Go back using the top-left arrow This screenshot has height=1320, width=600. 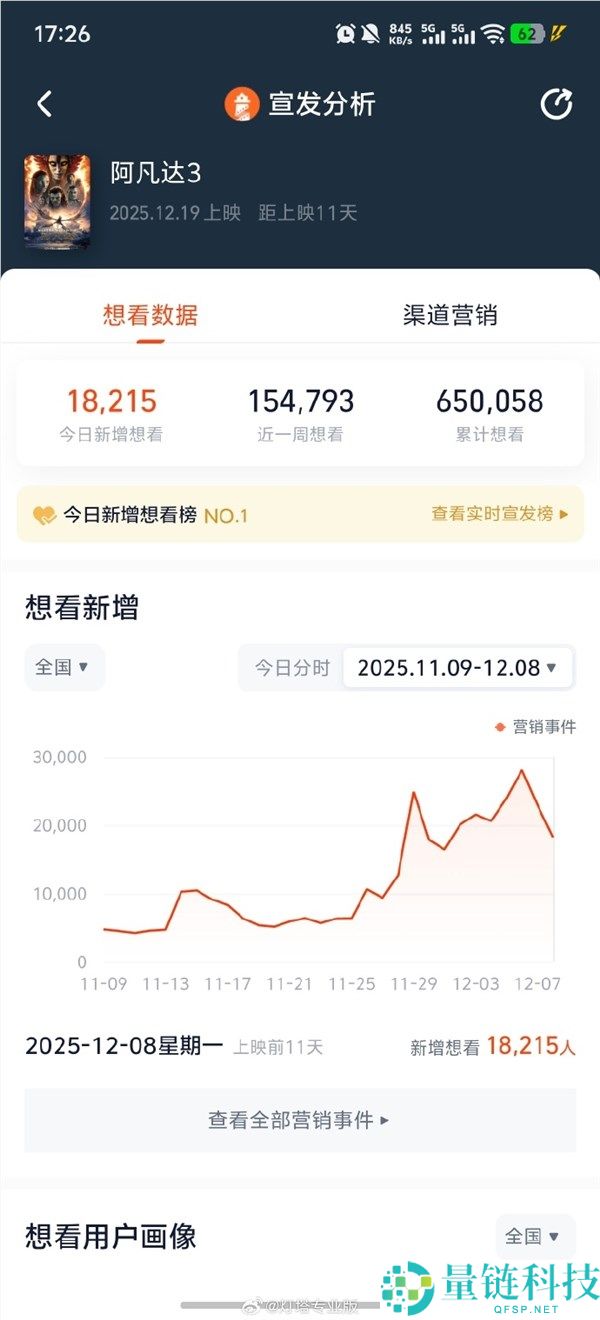[x=44, y=103]
